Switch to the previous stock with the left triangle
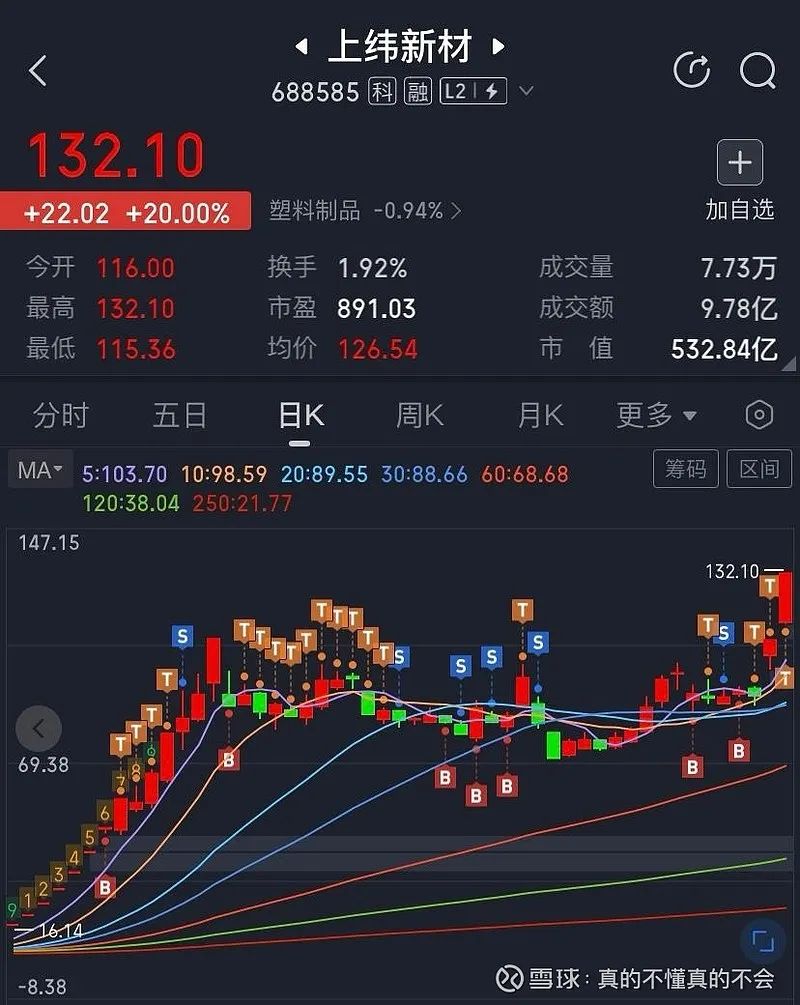 coord(301,47)
